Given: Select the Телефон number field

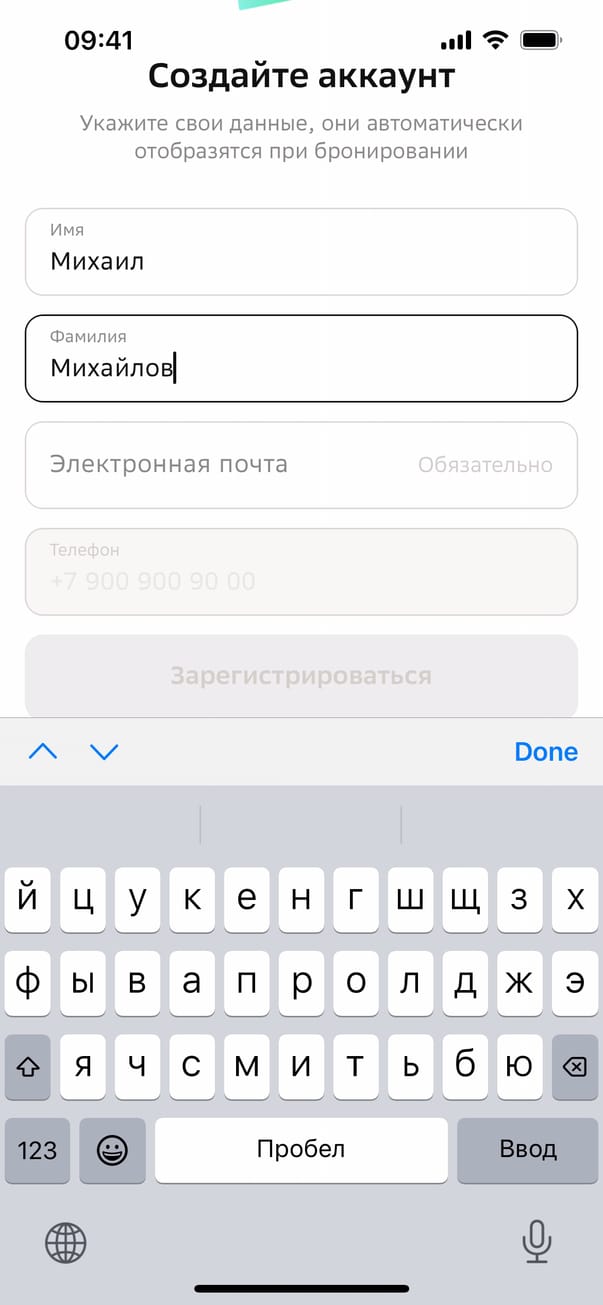Looking at the screenshot, I should pyautogui.click(x=300, y=571).
